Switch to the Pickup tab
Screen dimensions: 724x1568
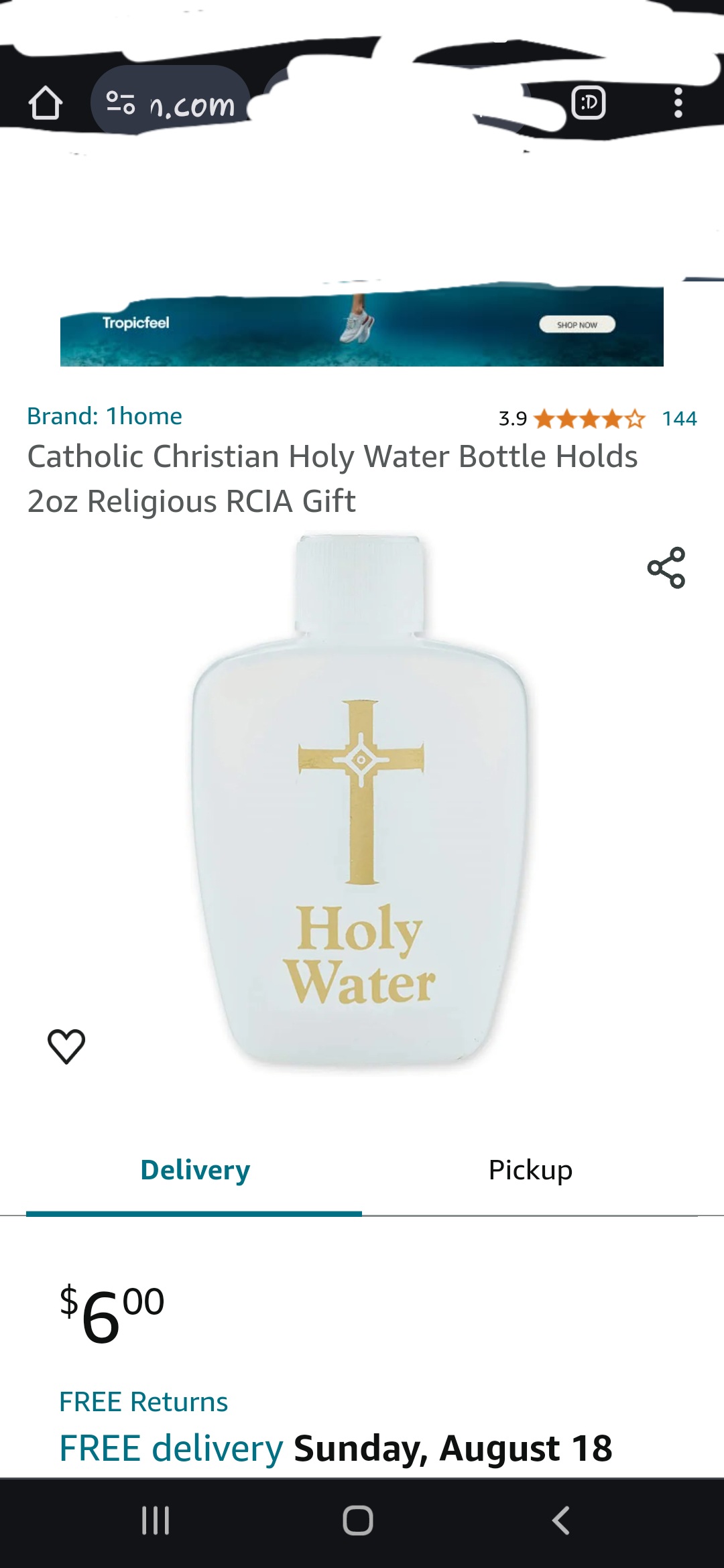coord(530,1170)
